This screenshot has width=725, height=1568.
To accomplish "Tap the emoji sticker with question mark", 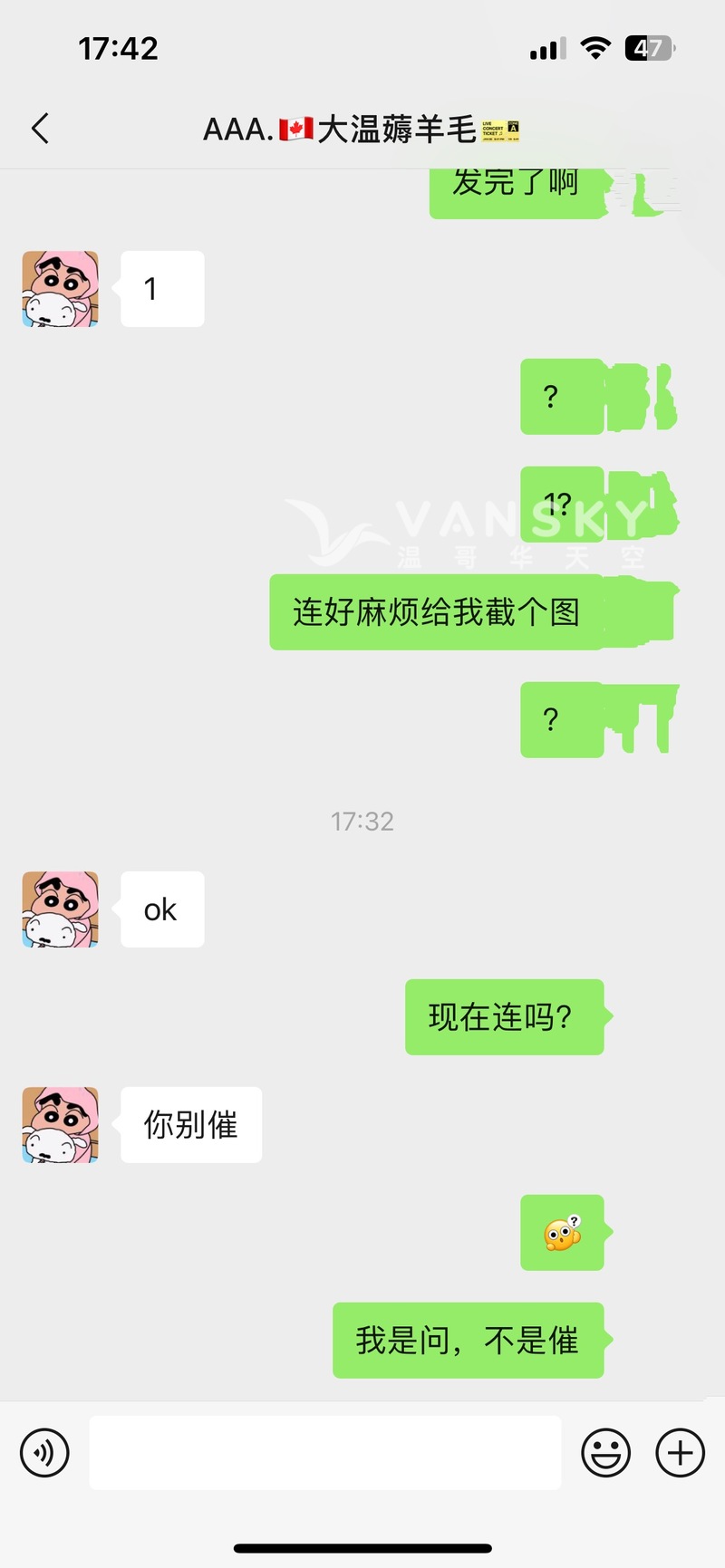I will 562,1234.
